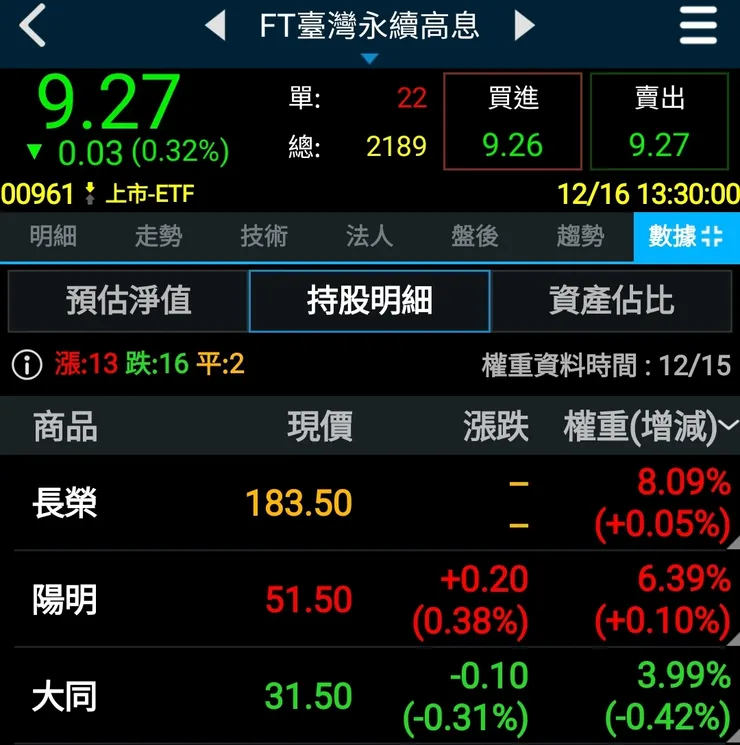This screenshot has height=745, width=740.
Task: Select the 走勢 view
Action: [x=157, y=237]
